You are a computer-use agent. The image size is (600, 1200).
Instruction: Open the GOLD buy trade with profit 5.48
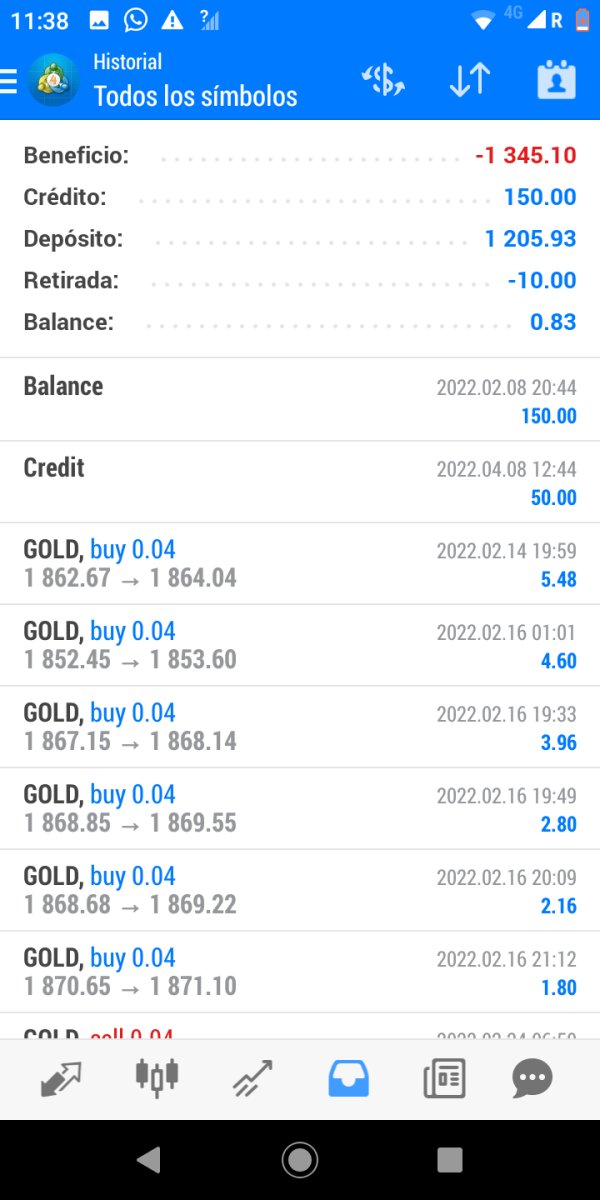pos(300,564)
